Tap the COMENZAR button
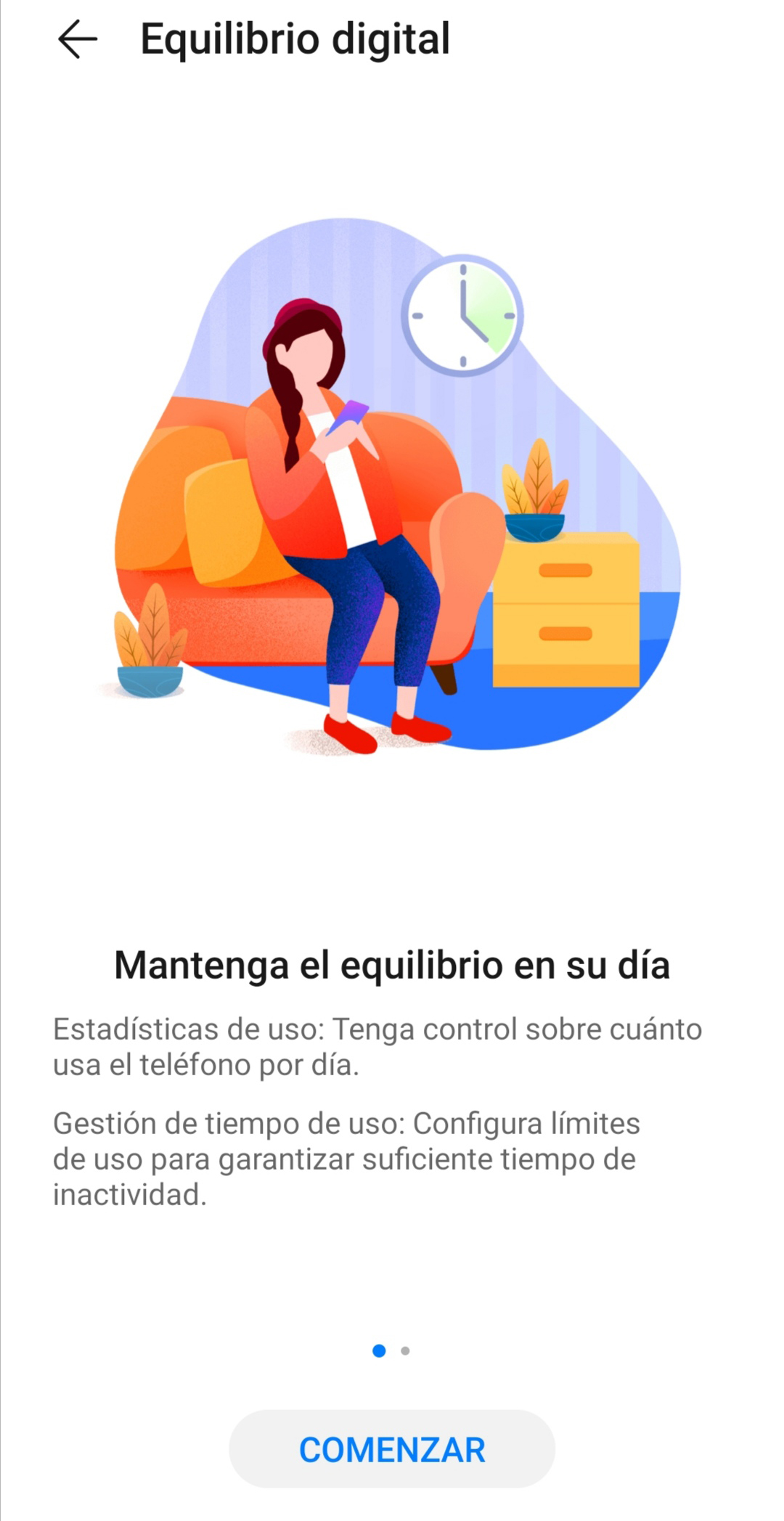The image size is (784, 1521). [x=392, y=1449]
